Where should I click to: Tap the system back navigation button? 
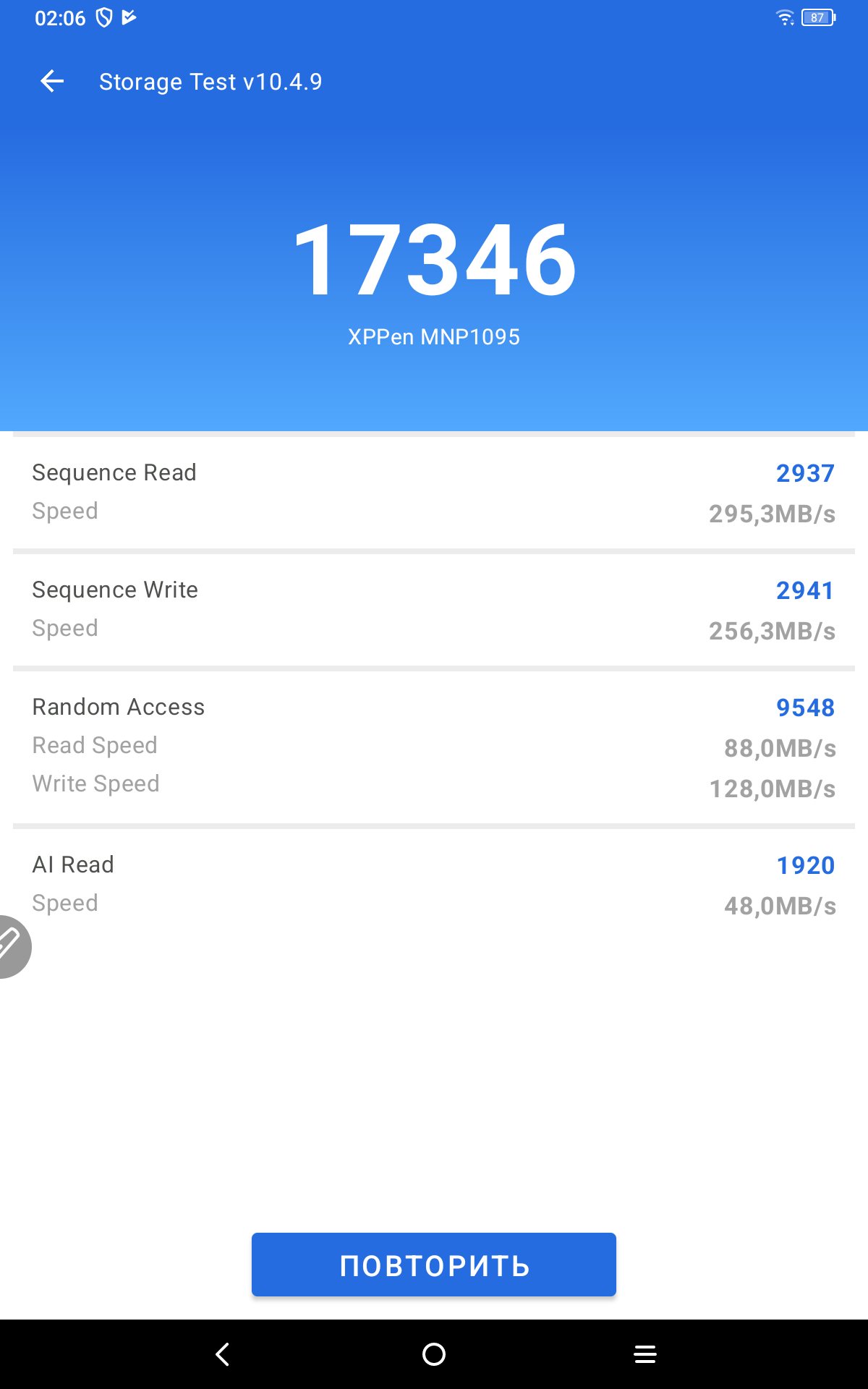[x=223, y=1354]
